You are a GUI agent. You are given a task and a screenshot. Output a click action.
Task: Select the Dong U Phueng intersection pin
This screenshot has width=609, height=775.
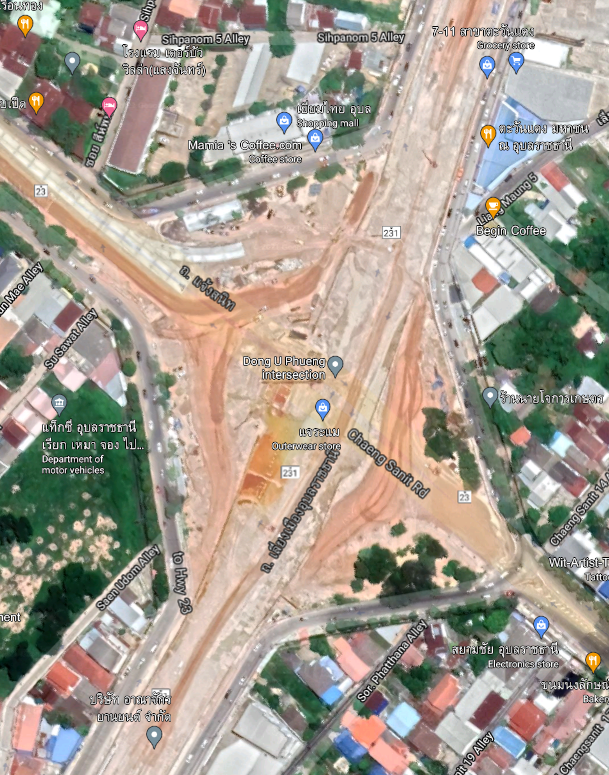coord(336,365)
